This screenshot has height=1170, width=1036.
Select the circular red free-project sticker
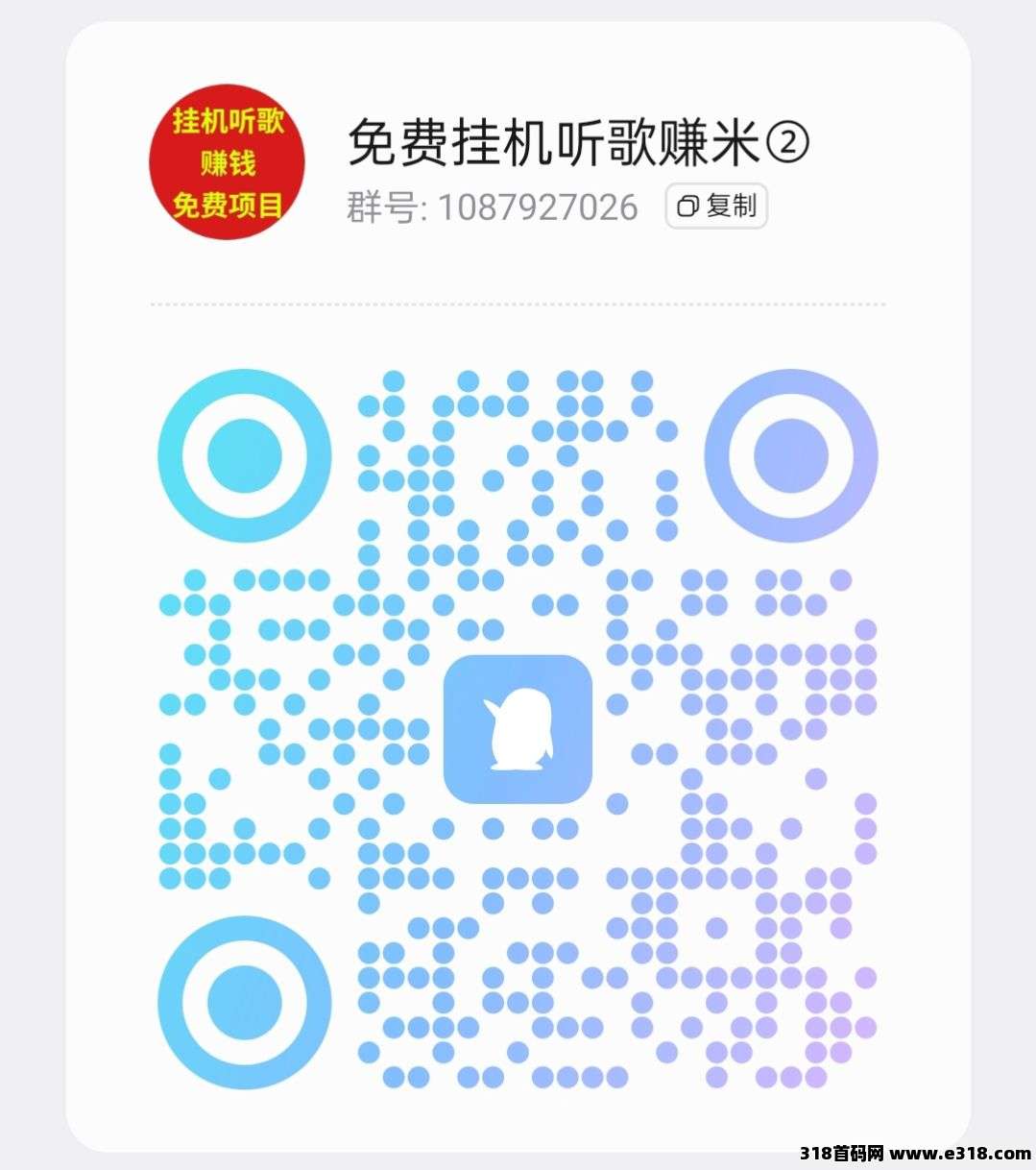(x=228, y=163)
